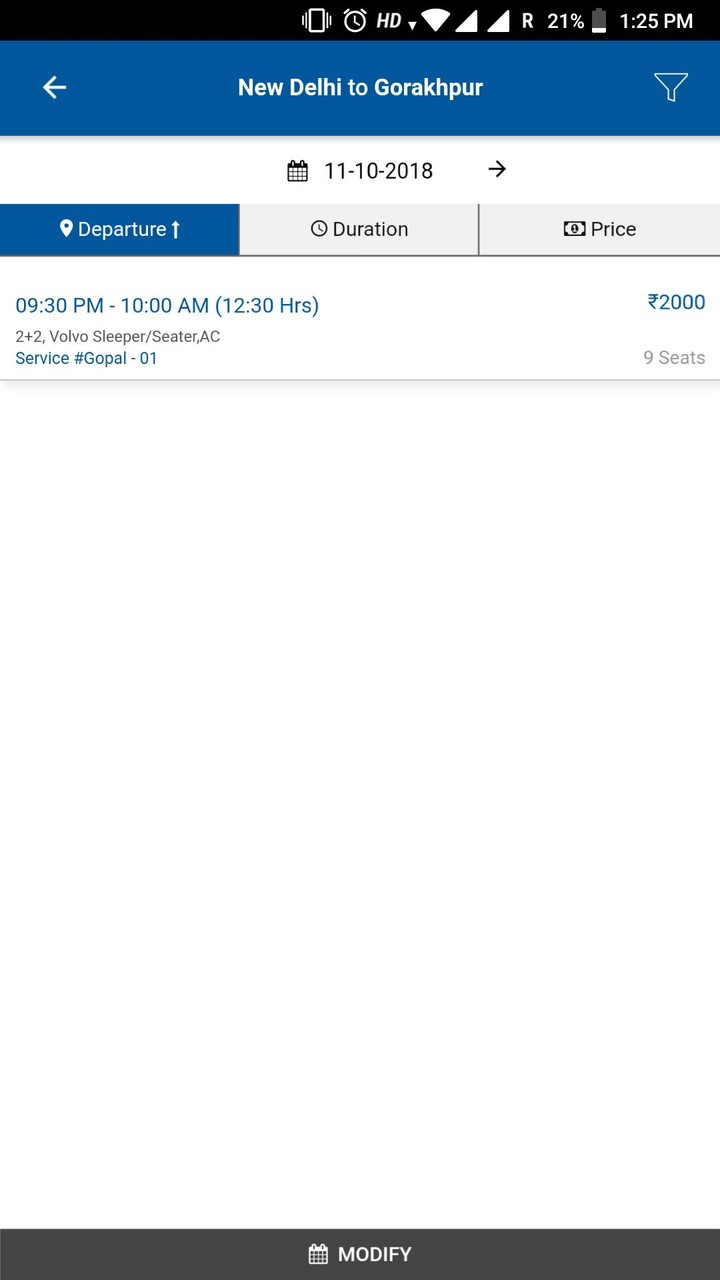
Task: Tap the calendar icon inside MODIFY button
Action: click(317, 1253)
